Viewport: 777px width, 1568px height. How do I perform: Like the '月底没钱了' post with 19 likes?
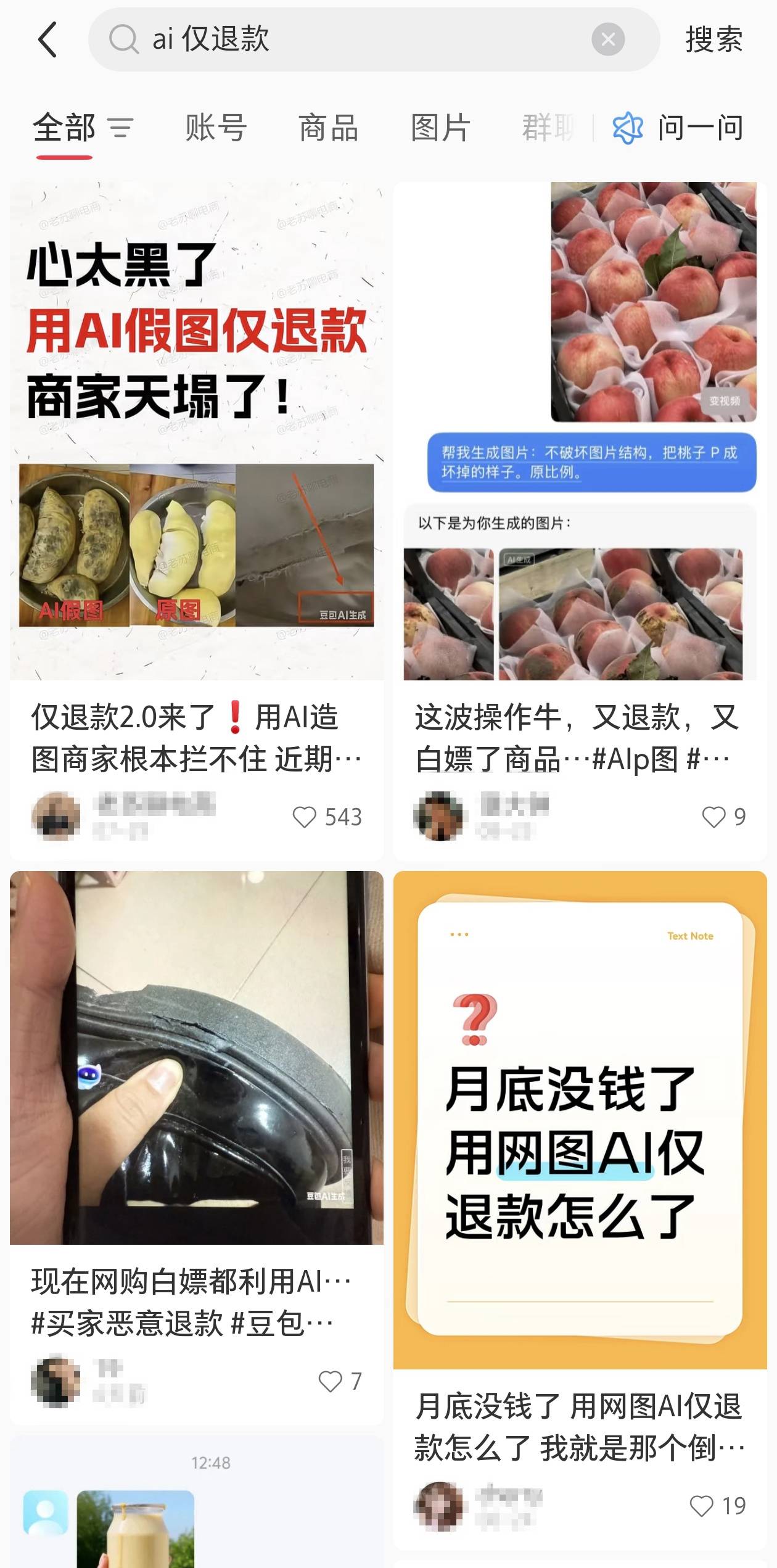[x=701, y=1506]
